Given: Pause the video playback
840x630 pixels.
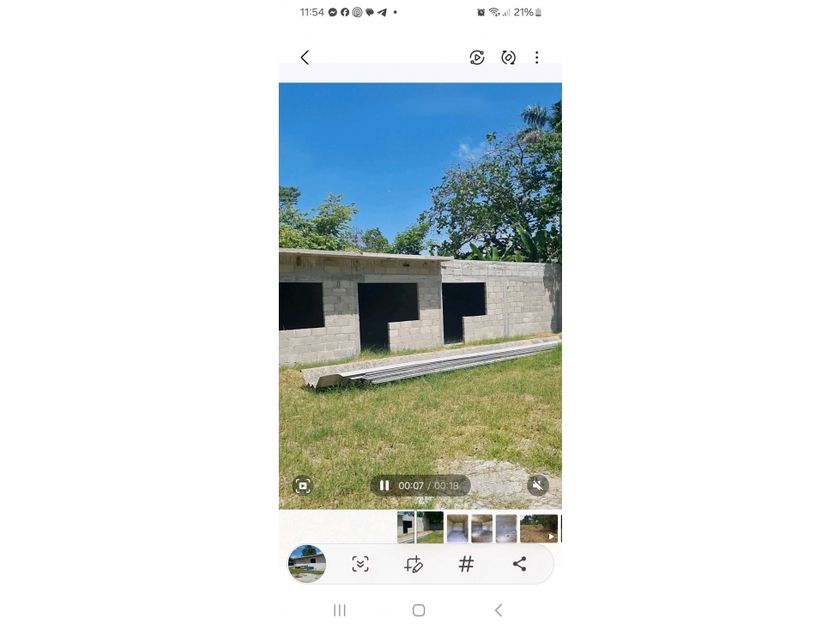Looking at the screenshot, I should pyautogui.click(x=384, y=486).
